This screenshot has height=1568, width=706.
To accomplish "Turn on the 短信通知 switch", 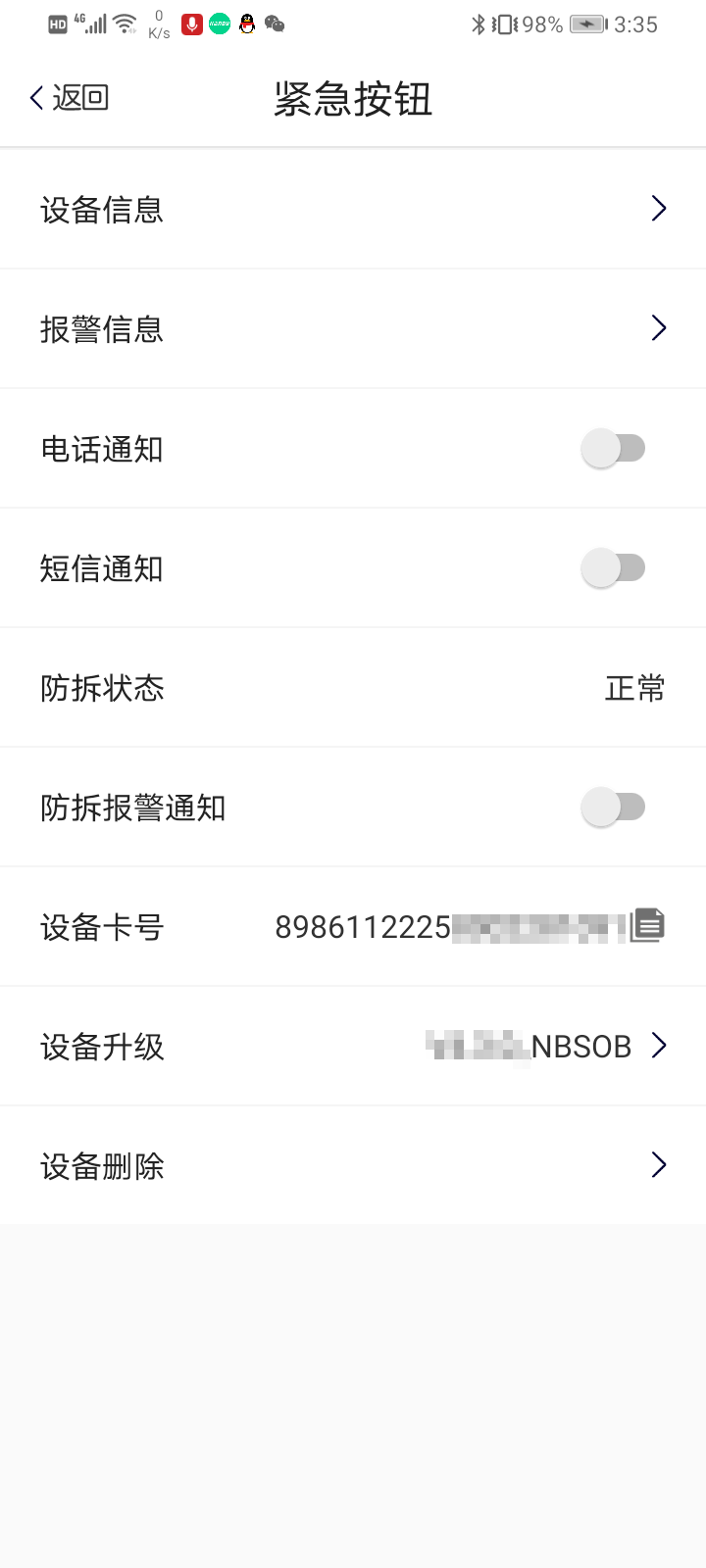I will tap(614, 568).
